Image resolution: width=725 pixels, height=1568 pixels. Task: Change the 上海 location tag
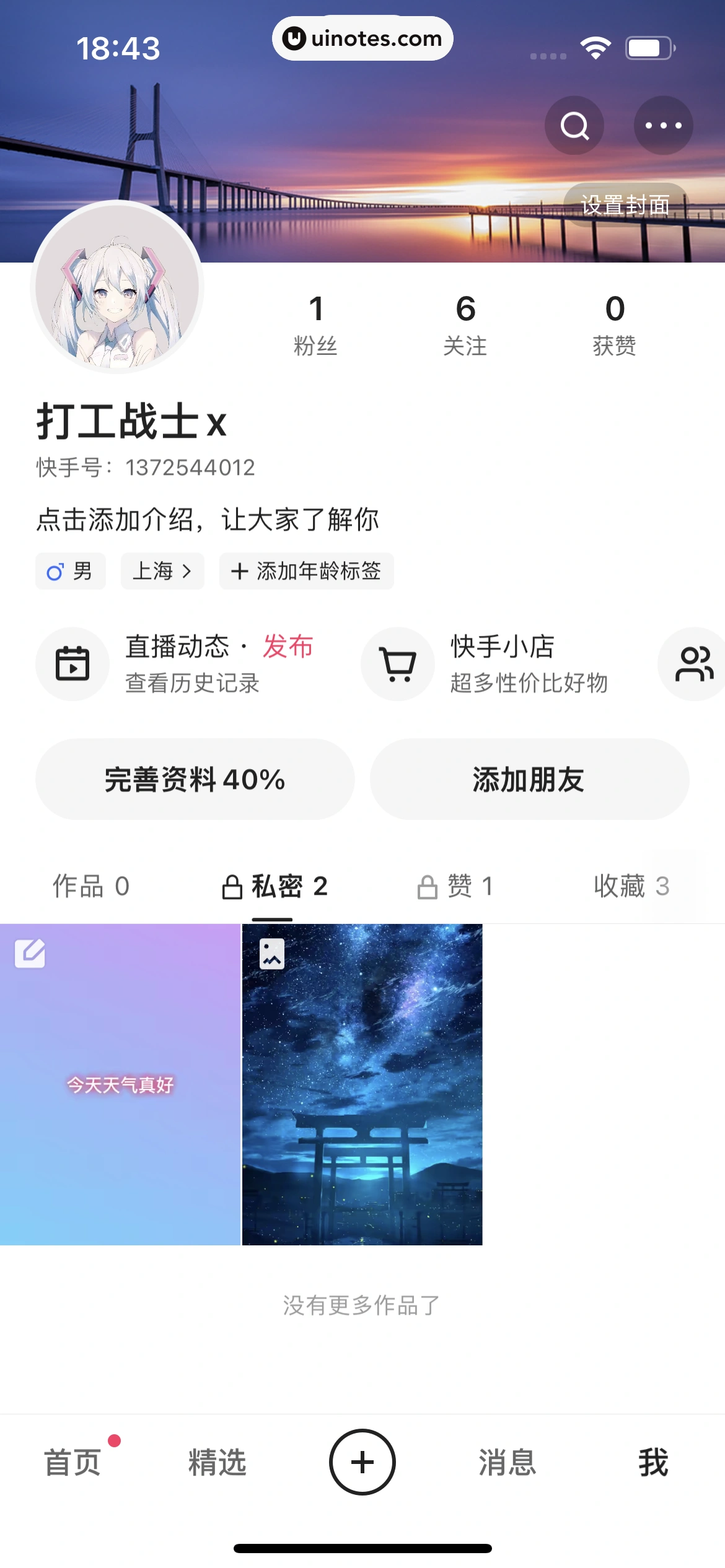pyautogui.click(x=162, y=571)
